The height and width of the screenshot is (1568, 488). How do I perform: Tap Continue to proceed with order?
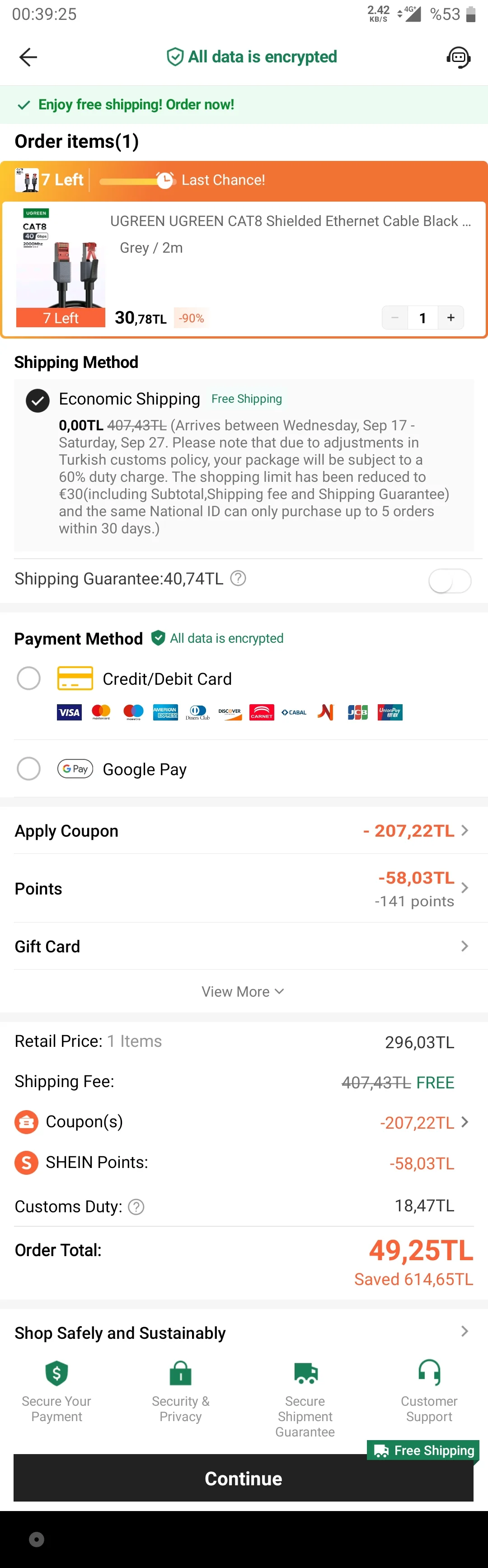point(244,1478)
